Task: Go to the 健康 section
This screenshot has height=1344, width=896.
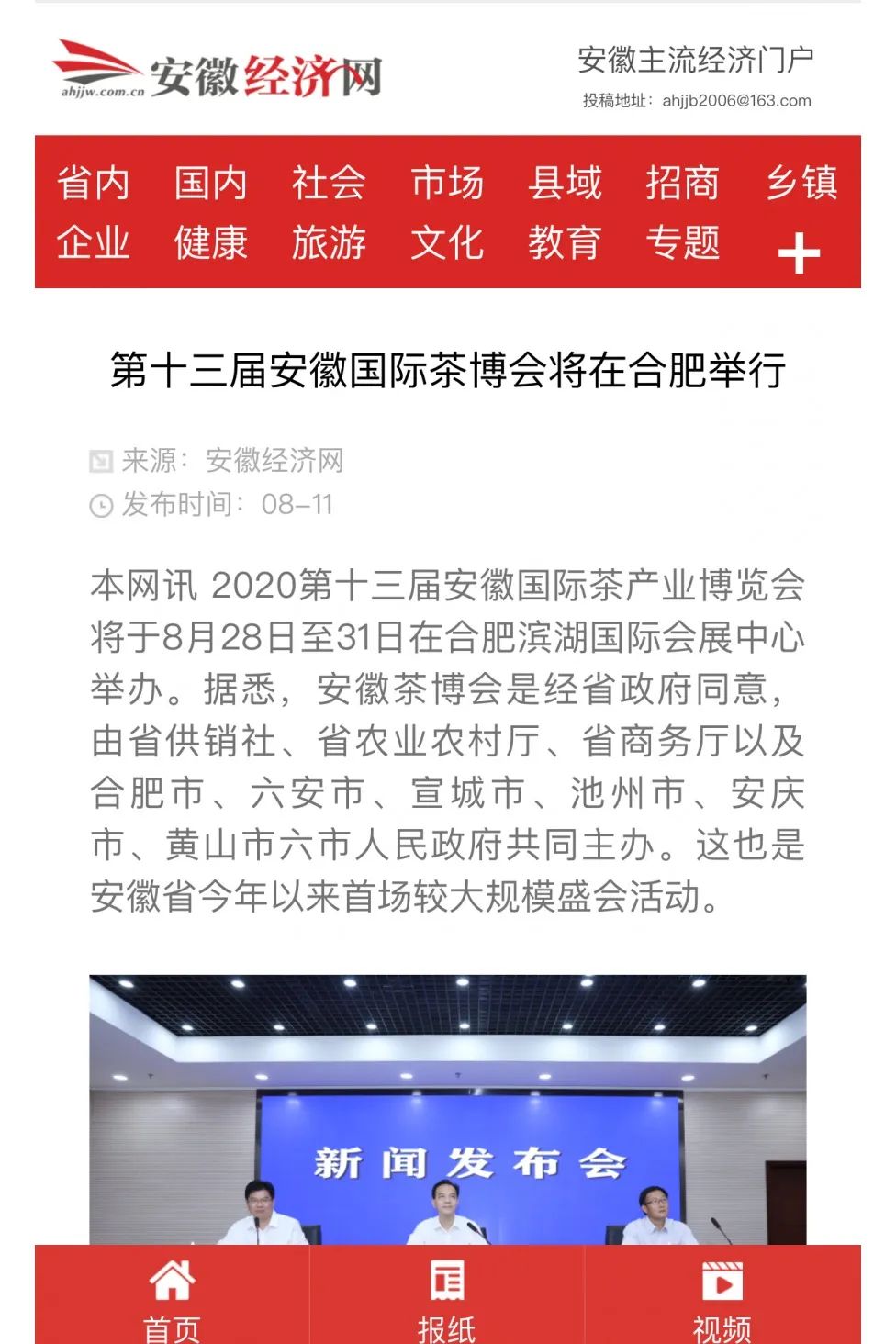Action: 210,243
